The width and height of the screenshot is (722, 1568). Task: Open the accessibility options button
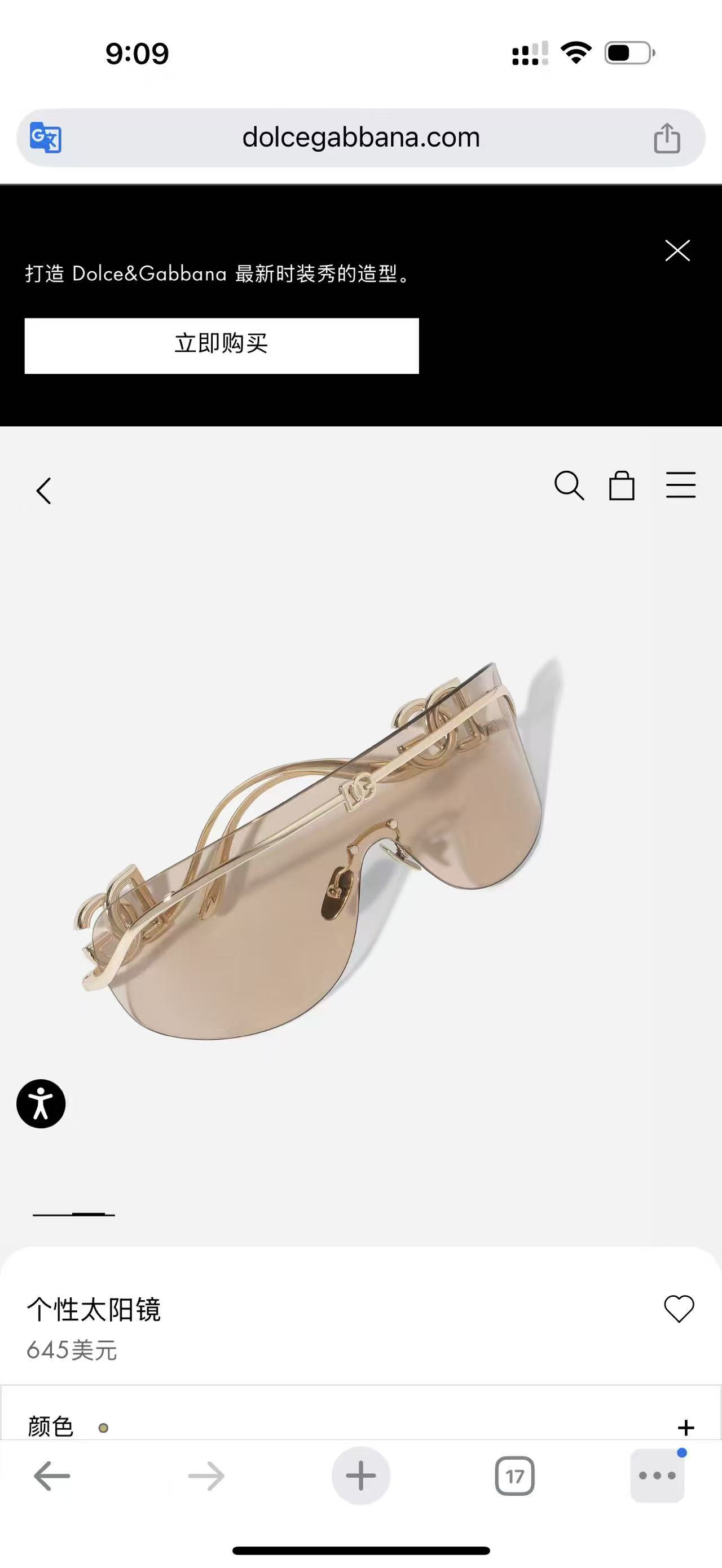[41, 1103]
